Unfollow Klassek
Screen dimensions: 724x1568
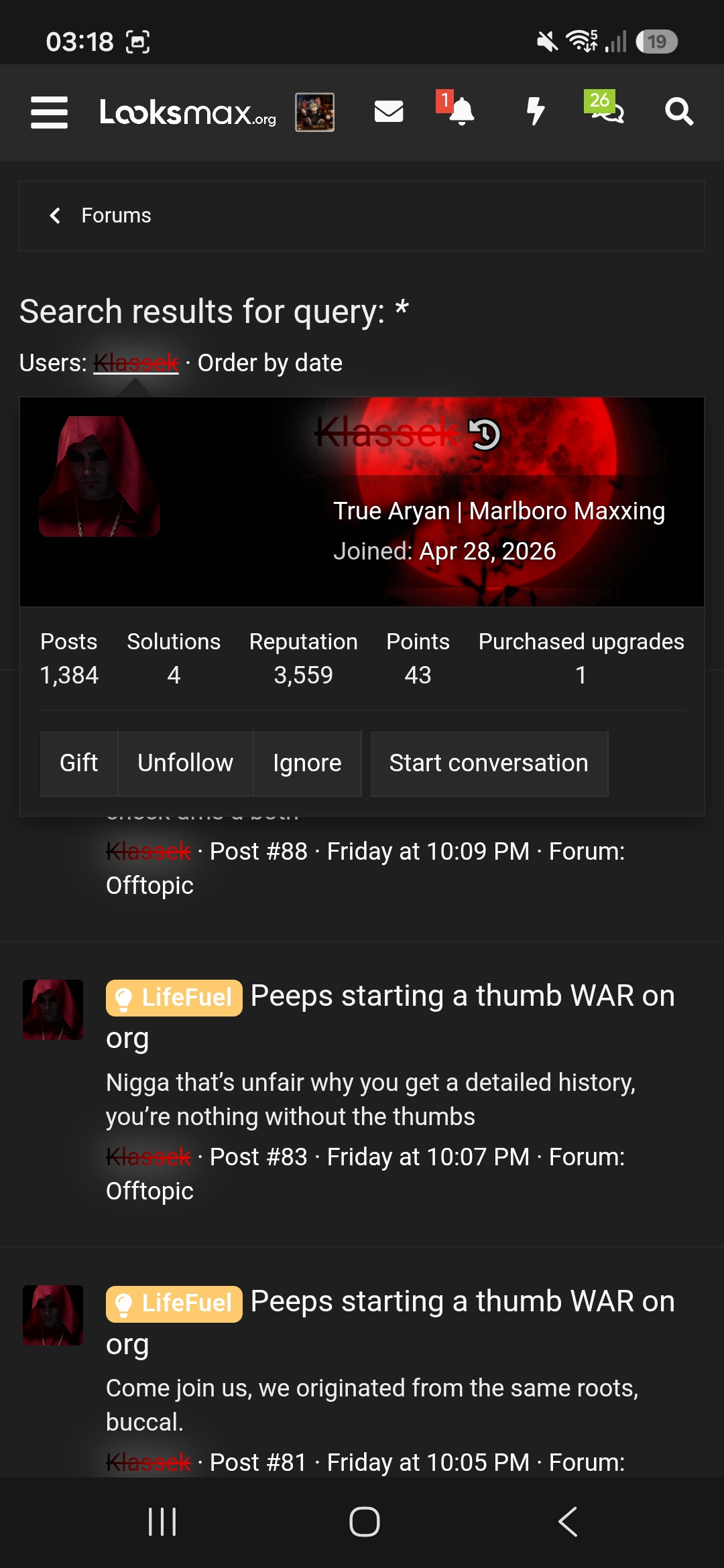(186, 763)
